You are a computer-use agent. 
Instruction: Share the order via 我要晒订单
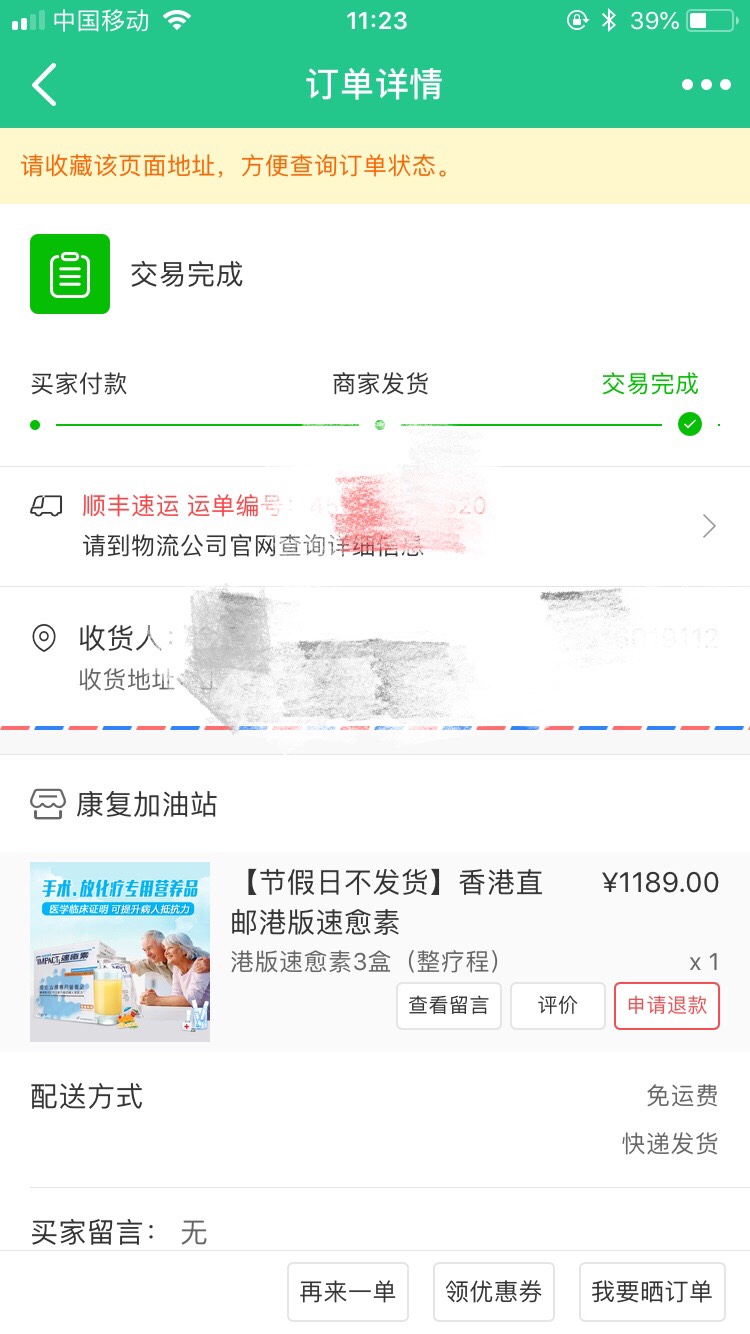click(x=652, y=1292)
